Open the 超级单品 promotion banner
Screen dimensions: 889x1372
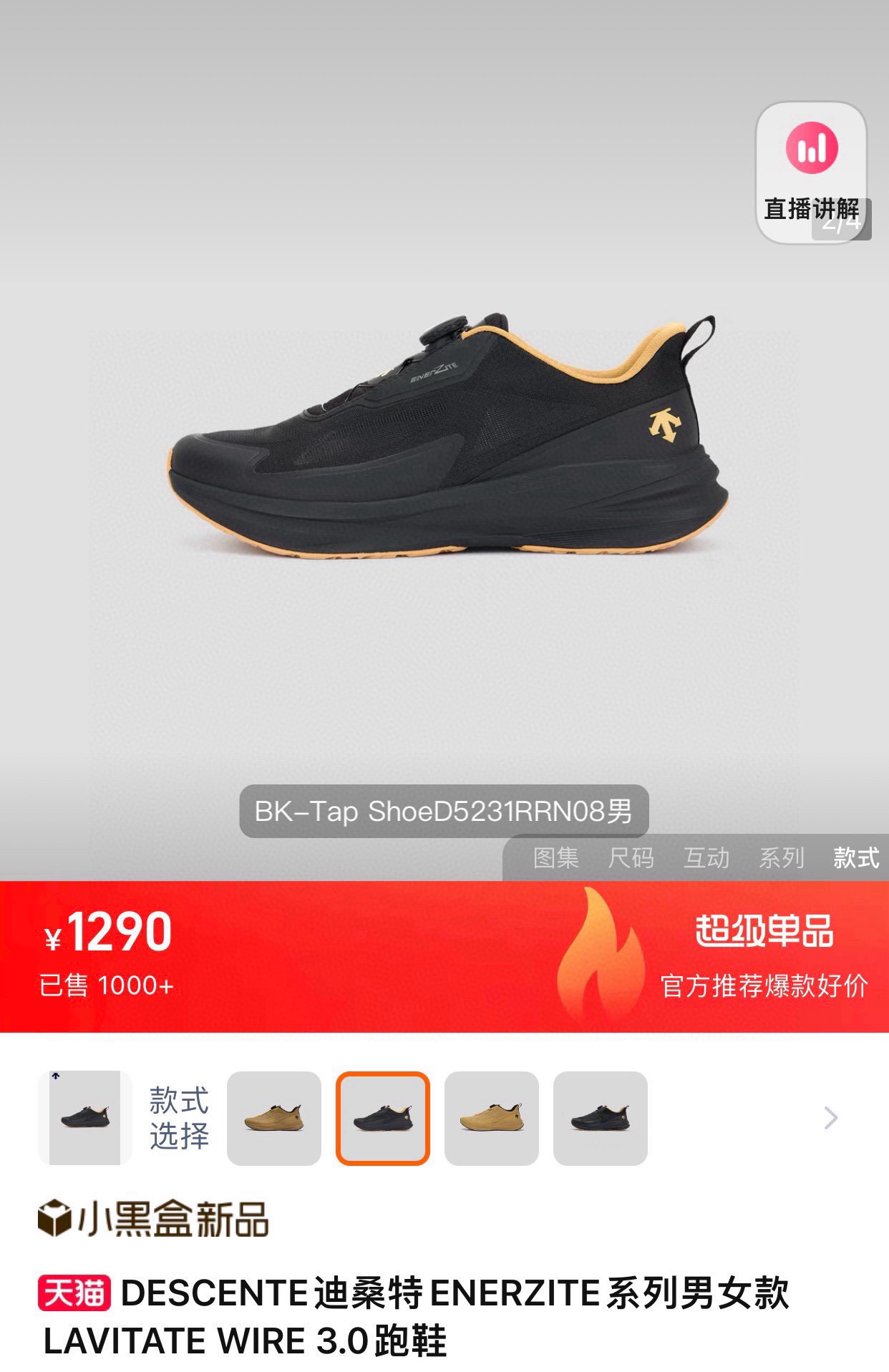[x=763, y=956]
